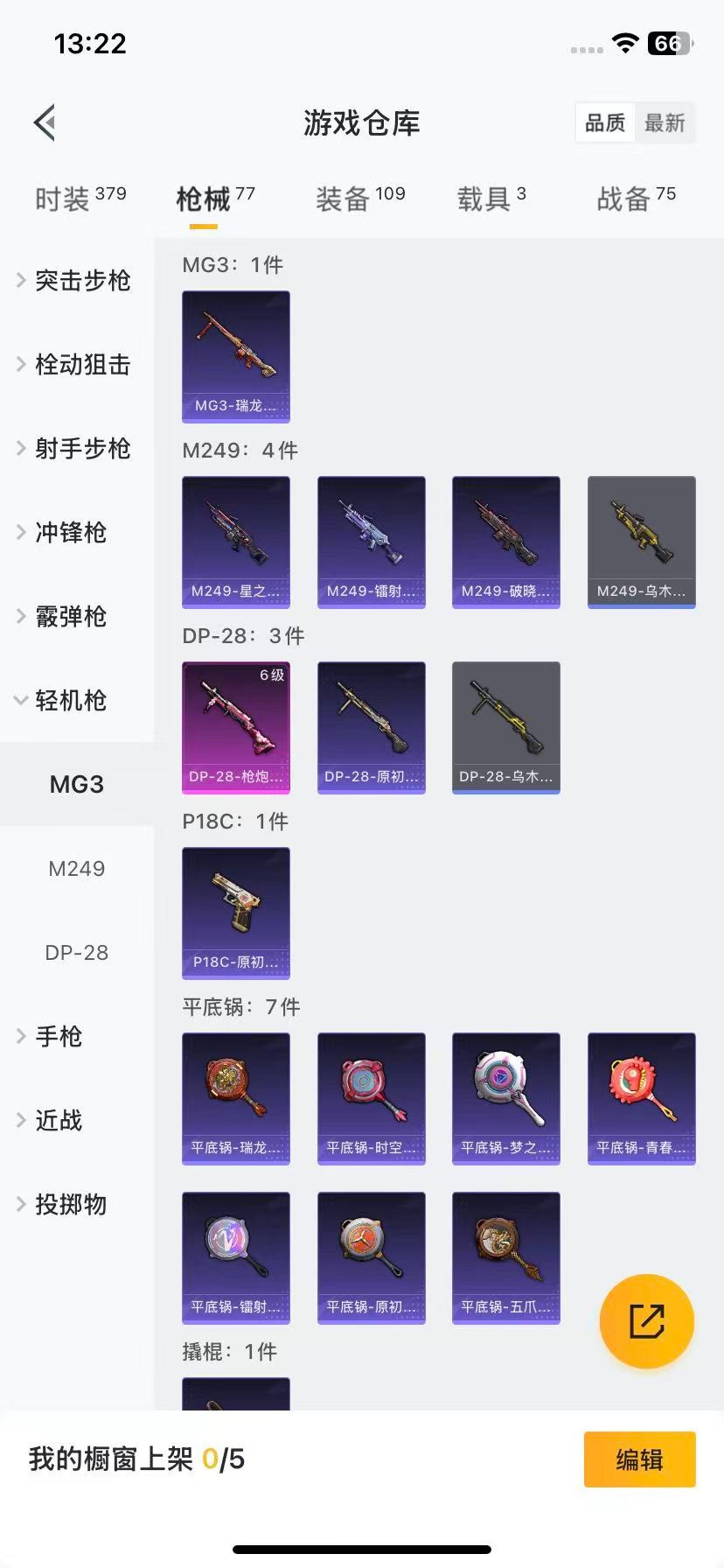Image resolution: width=724 pixels, height=1568 pixels.
Task: Expand the 冲锋枪 category
Action: (70, 532)
